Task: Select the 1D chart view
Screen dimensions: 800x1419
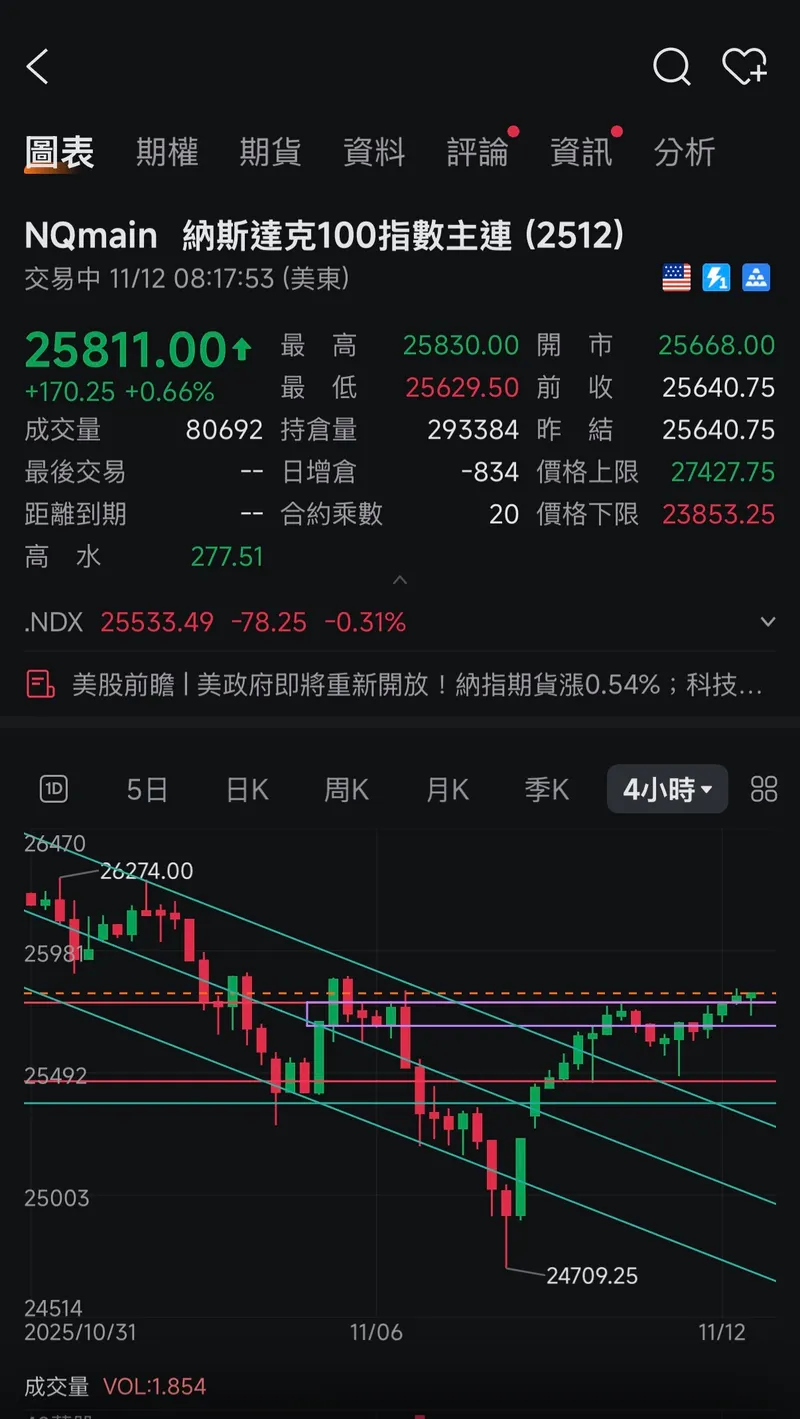Action: pos(53,790)
